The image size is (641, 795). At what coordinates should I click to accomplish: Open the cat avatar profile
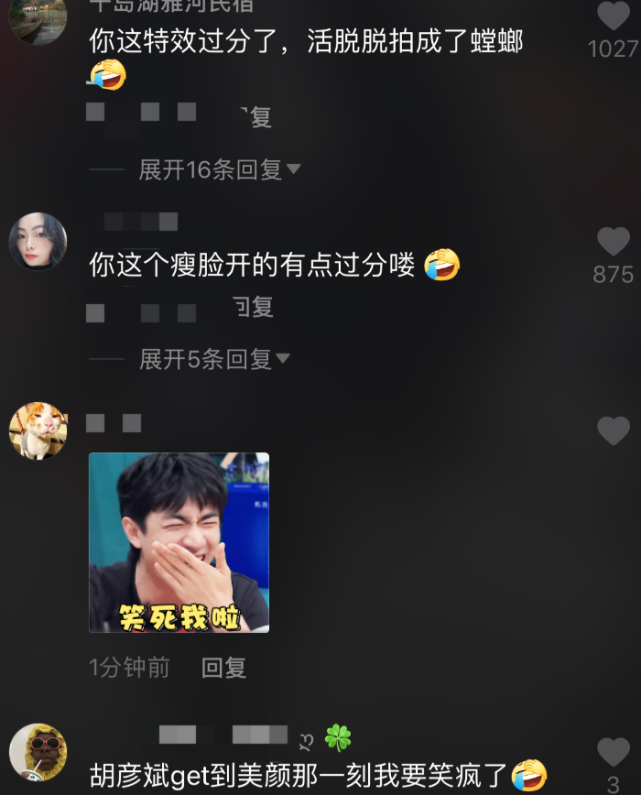tap(37, 431)
